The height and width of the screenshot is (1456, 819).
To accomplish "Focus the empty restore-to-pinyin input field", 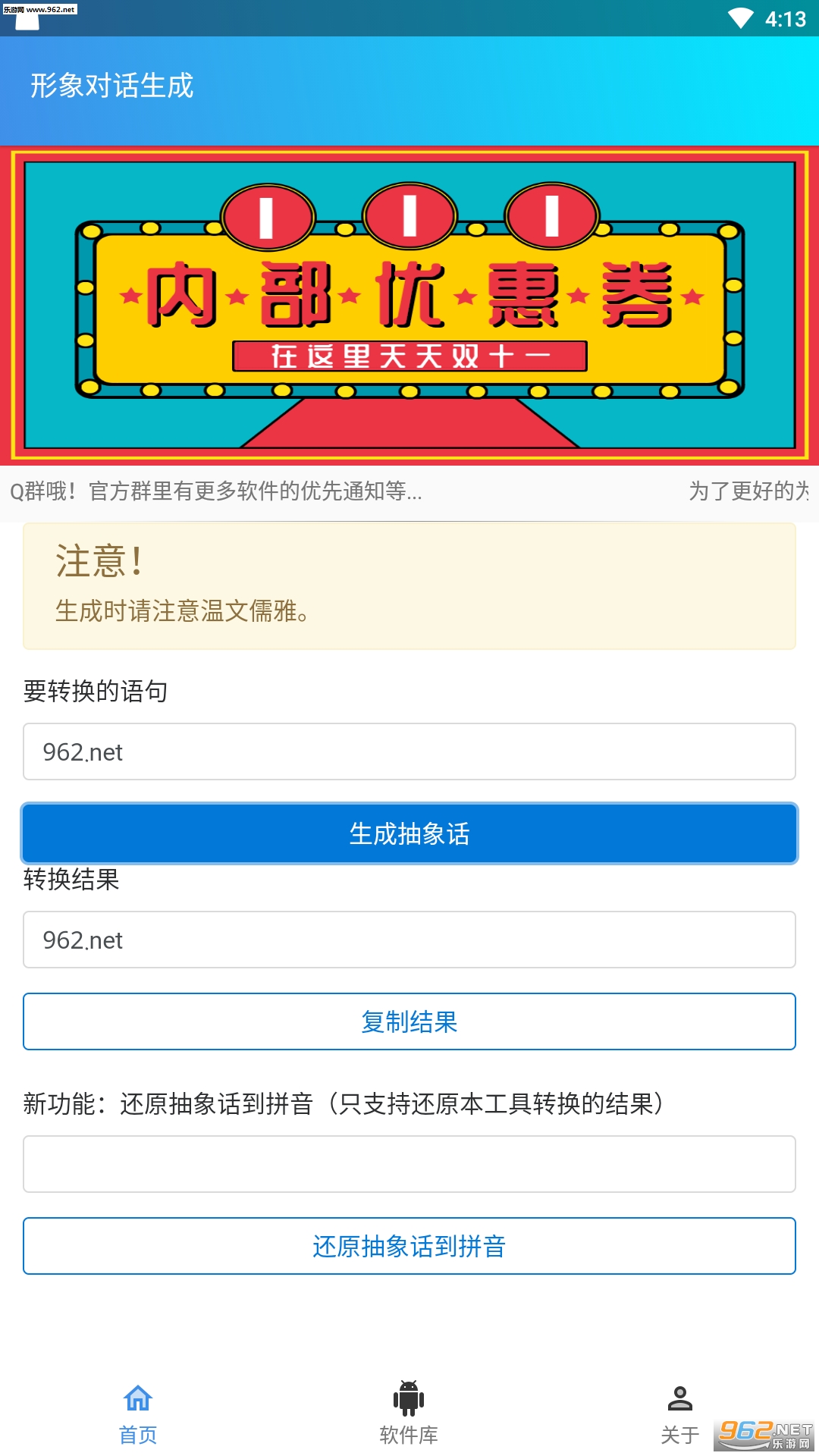I will pos(409,1164).
